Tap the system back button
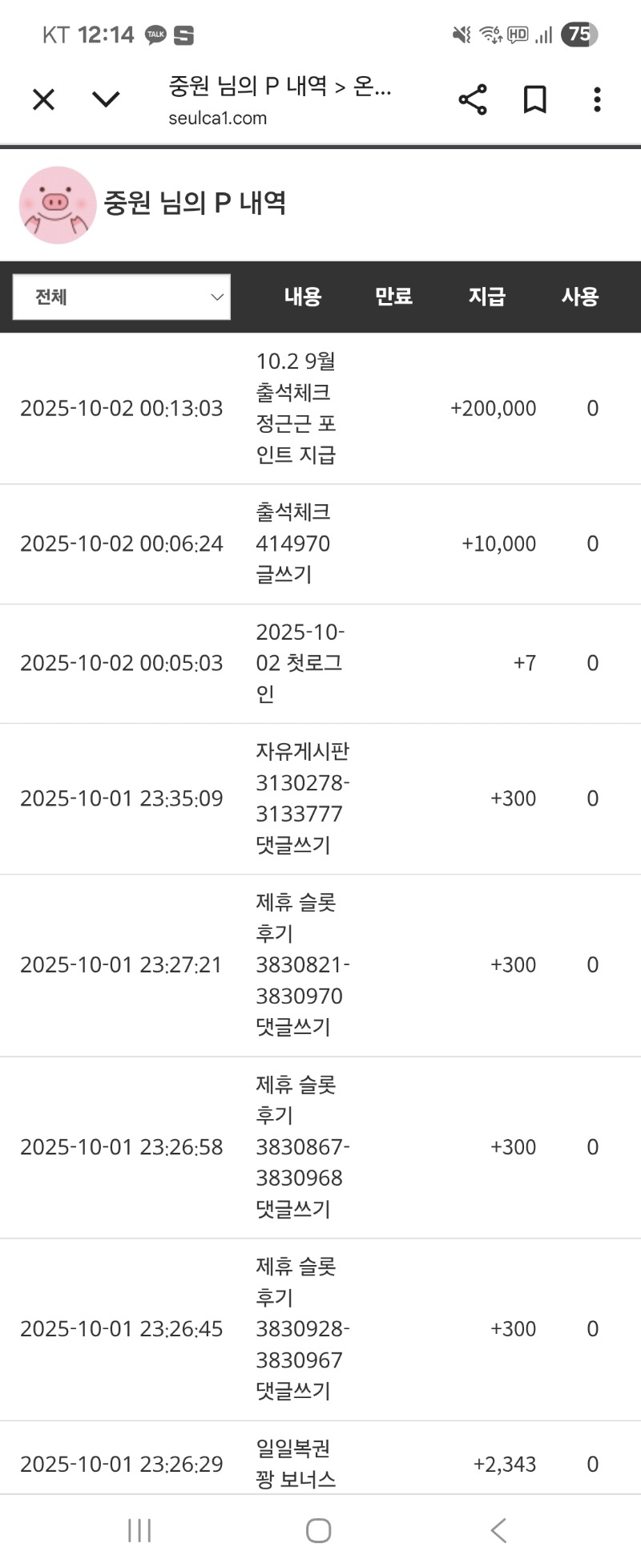The height and width of the screenshot is (1568, 641). [498, 1530]
